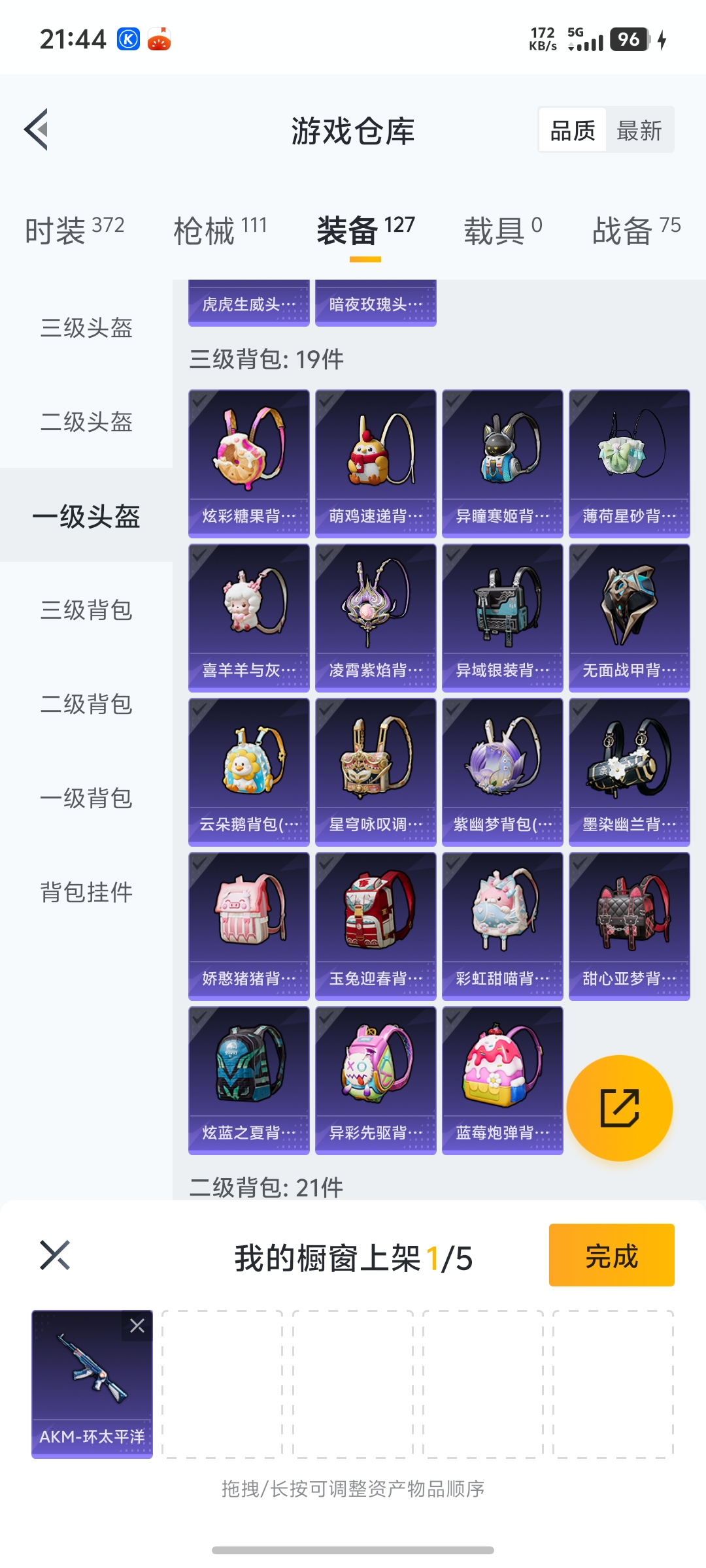Choose the 无面战甲背包 item
Screen dimensions: 706x1568
630,617
